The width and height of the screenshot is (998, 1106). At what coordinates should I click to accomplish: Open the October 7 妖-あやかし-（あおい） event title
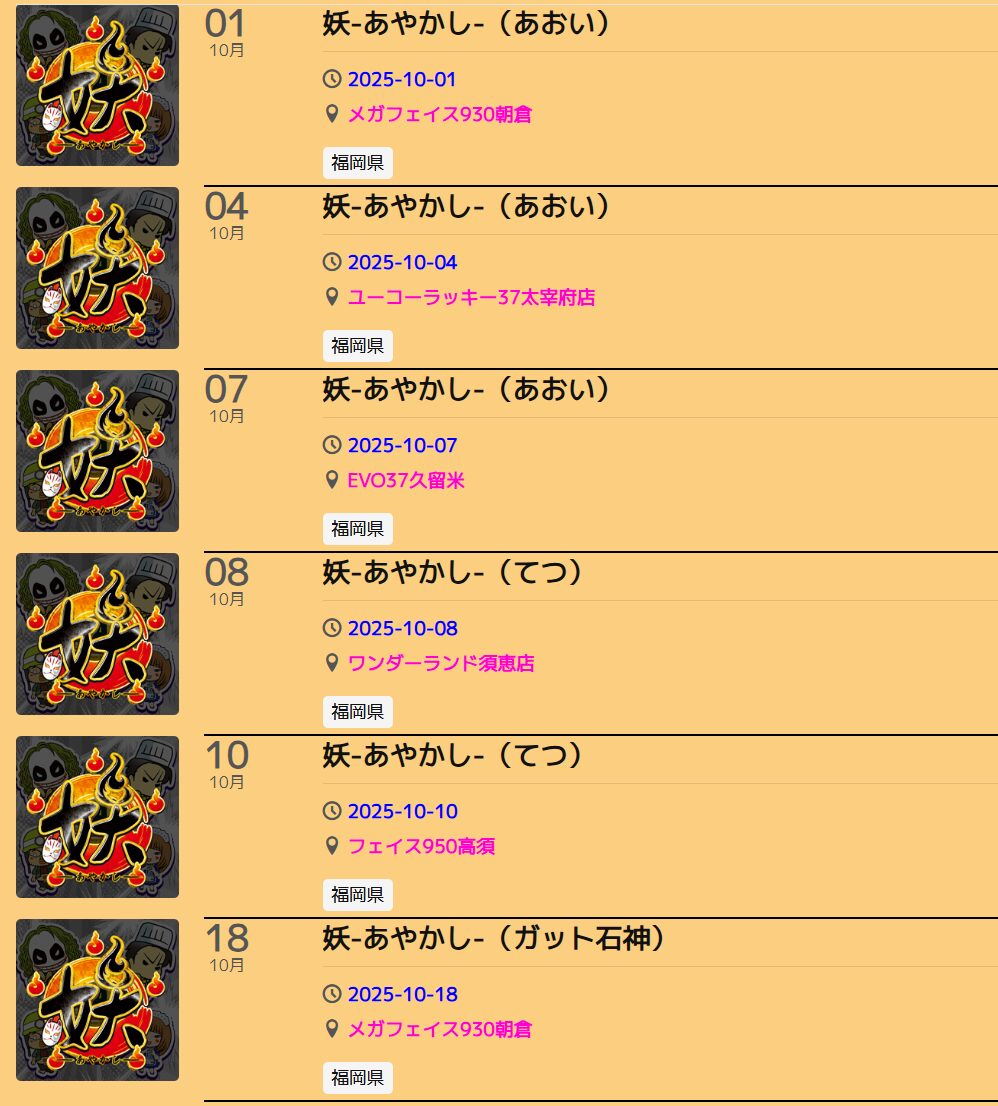point(466,390)
